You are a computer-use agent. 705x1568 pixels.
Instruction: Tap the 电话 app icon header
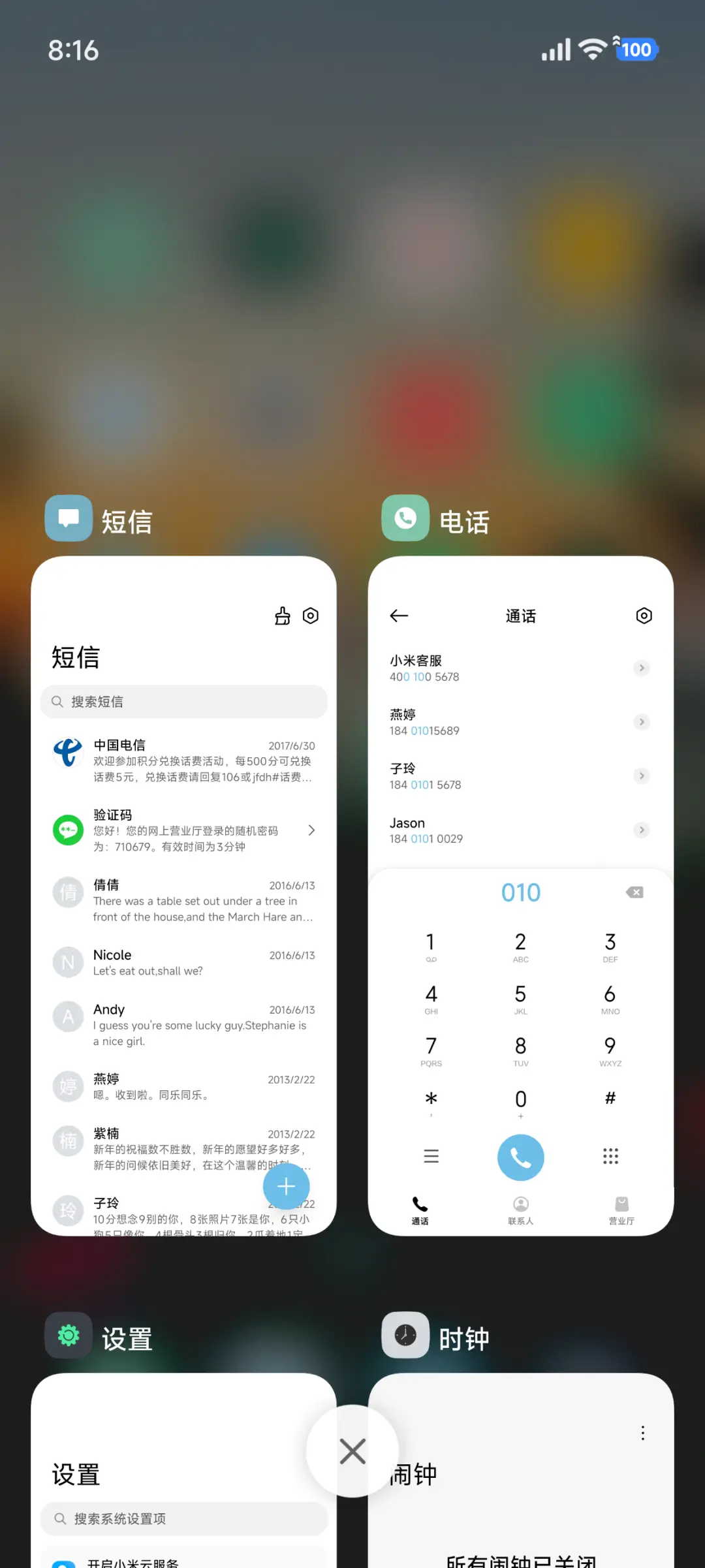tap(405, 518)
